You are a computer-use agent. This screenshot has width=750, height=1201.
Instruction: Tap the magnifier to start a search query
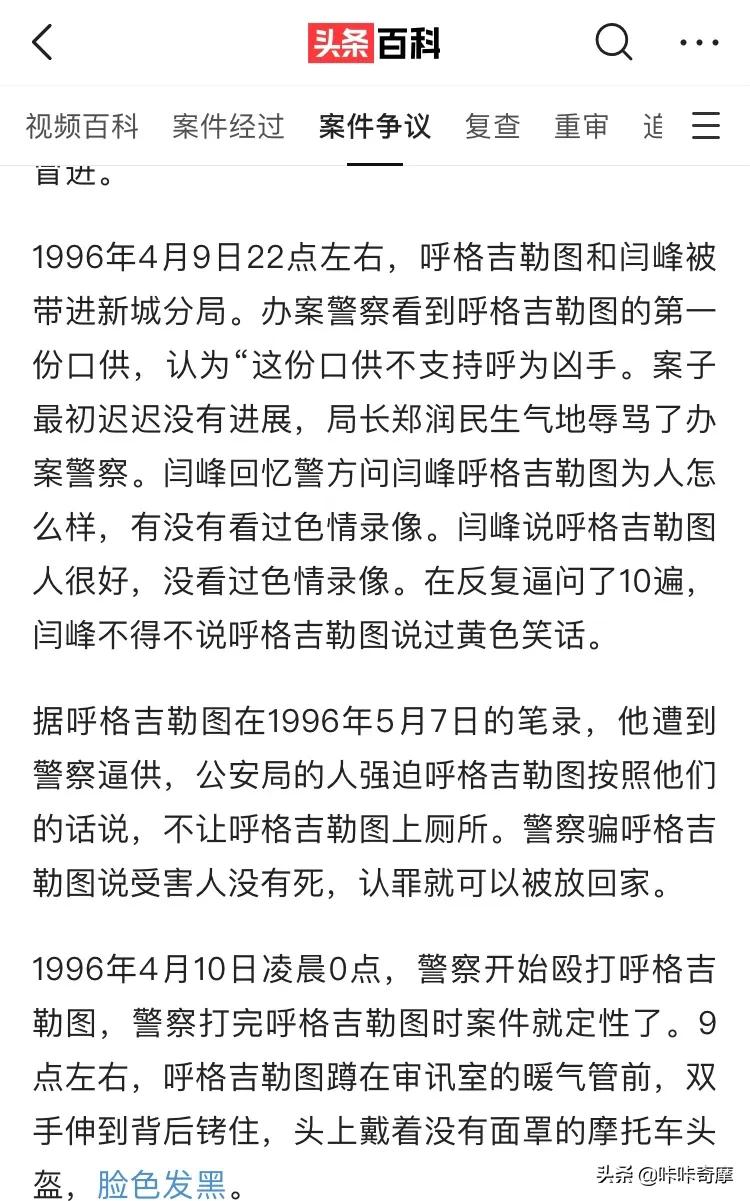point(614,43)
